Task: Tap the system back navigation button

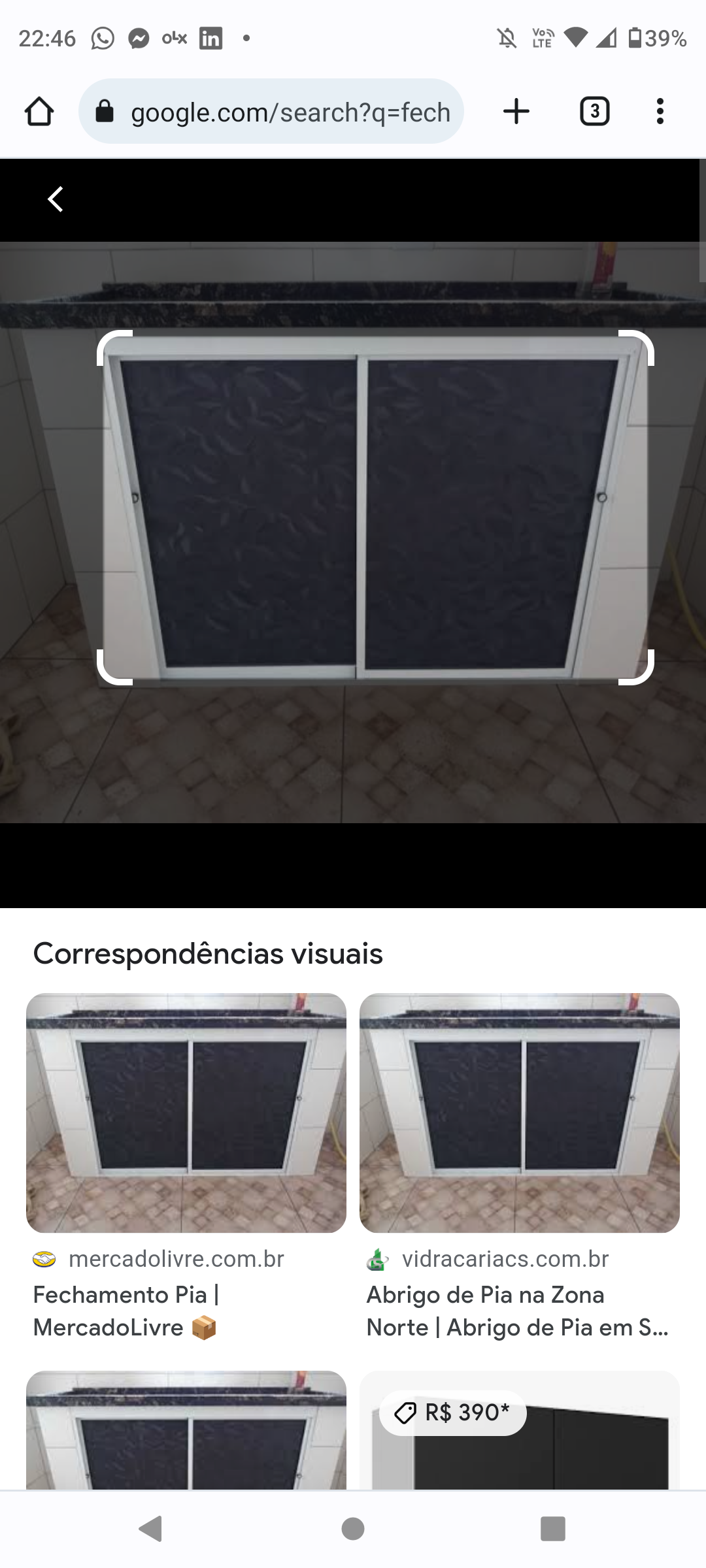Action: tap(152, 1529)
